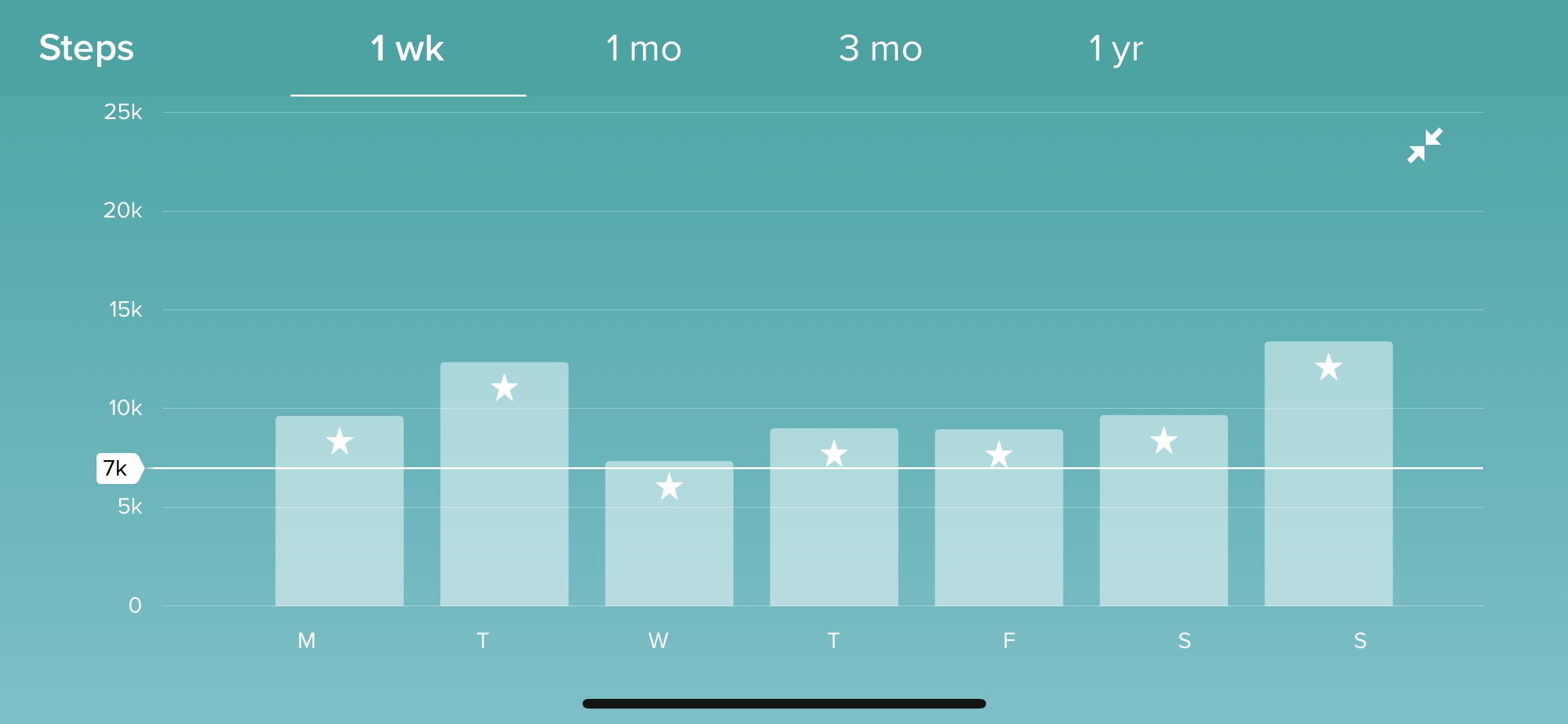Show the 1 yr step history
1568x724 pixels.
click(x=1115, y=49)
